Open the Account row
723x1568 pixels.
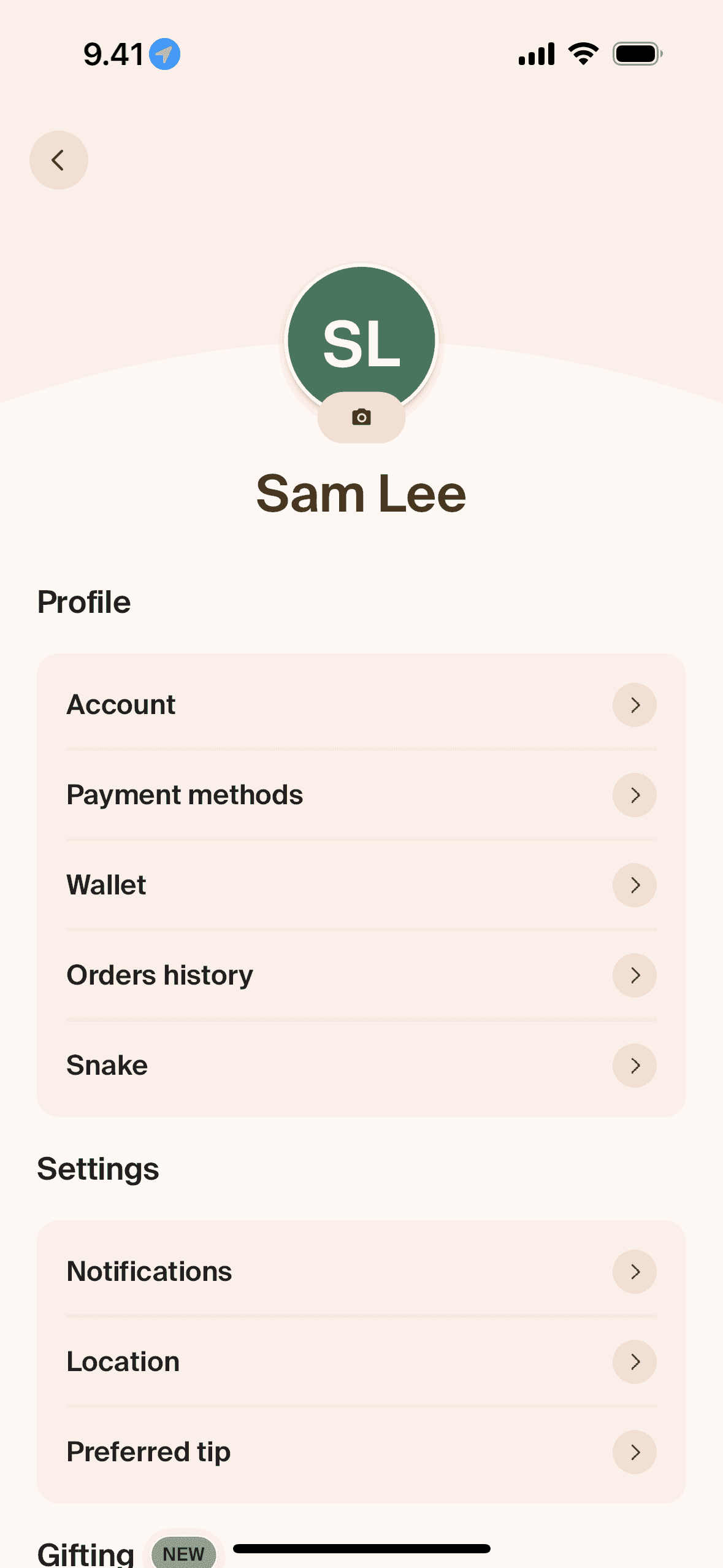361,704
